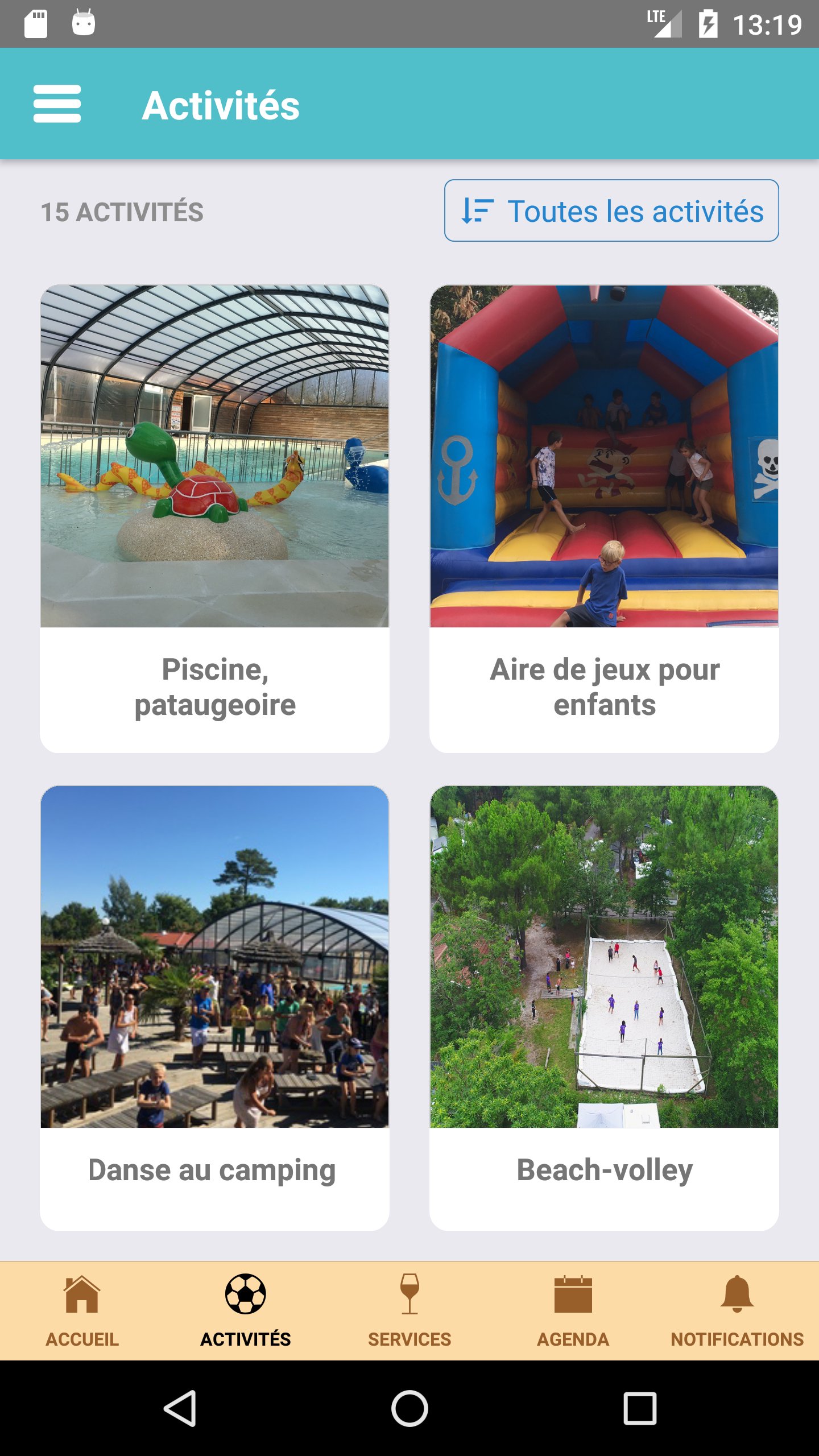The height and width of the screenshot is (1456, 819).
Task: View Aire de jeux pour enfants
Action: [604, 518]
